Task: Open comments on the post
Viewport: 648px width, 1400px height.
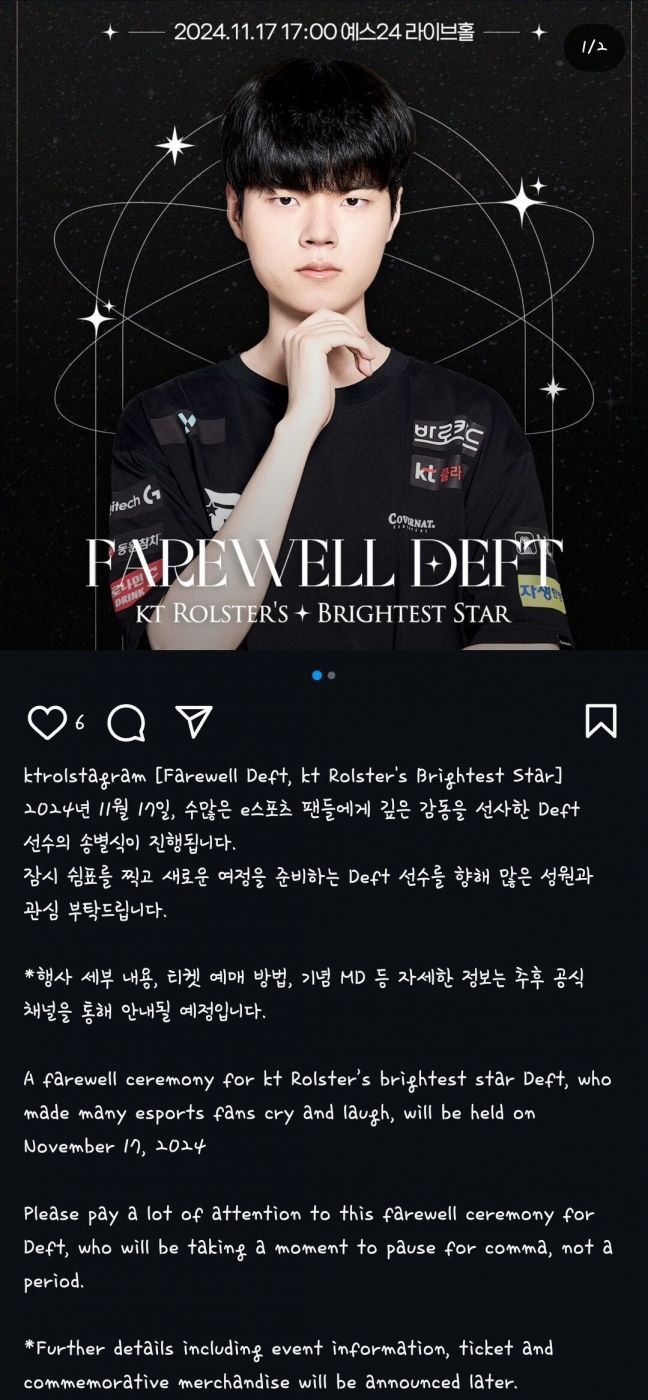Action: click(126, 722)
